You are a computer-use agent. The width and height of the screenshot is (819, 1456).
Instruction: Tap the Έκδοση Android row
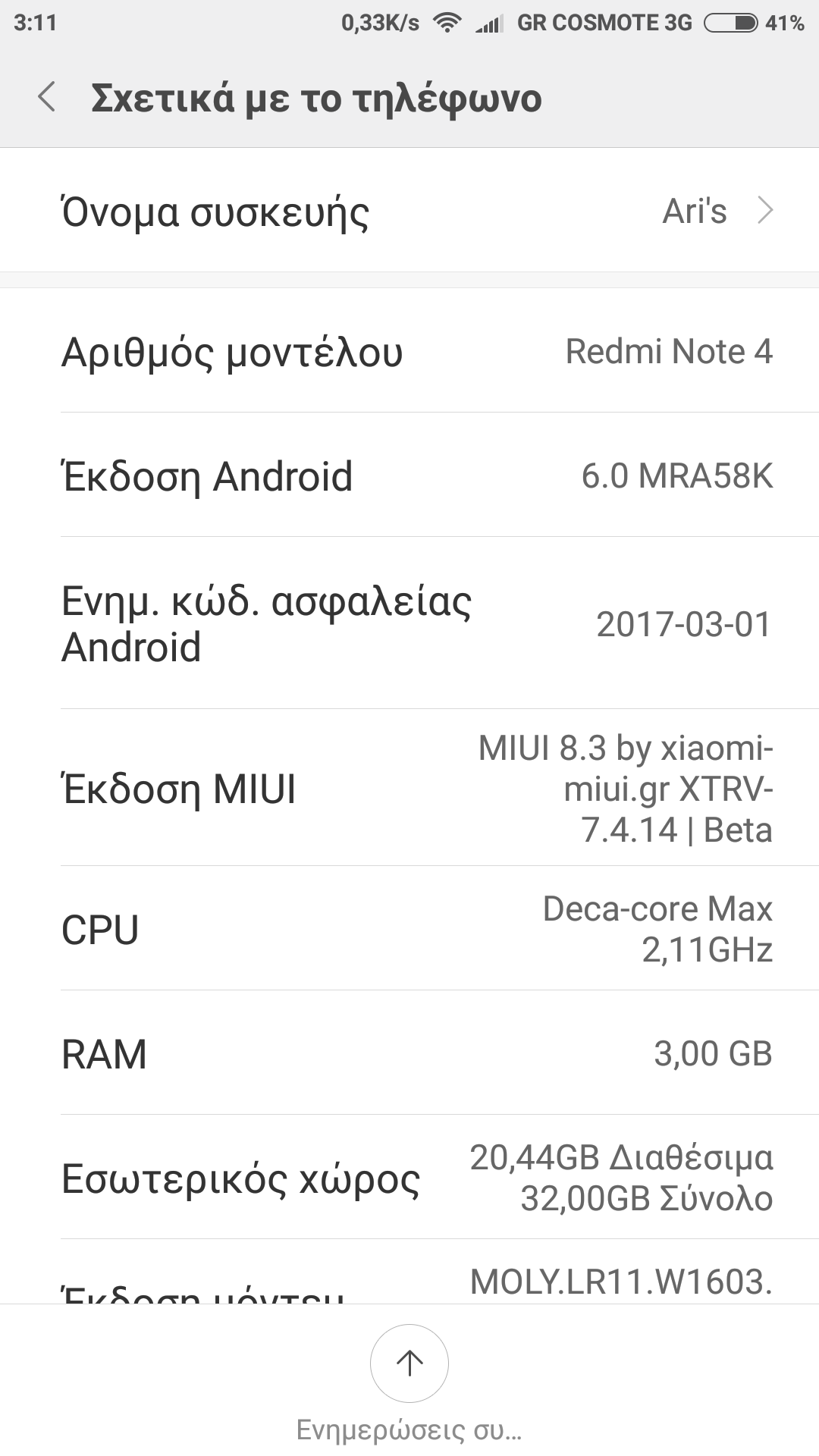[x=409, y=476]
